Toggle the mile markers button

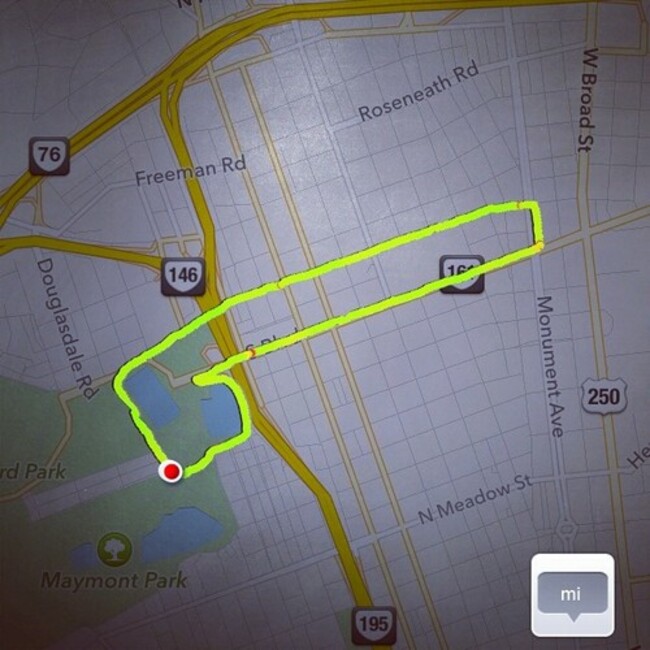pyautogui.click(x=571, y=595)
